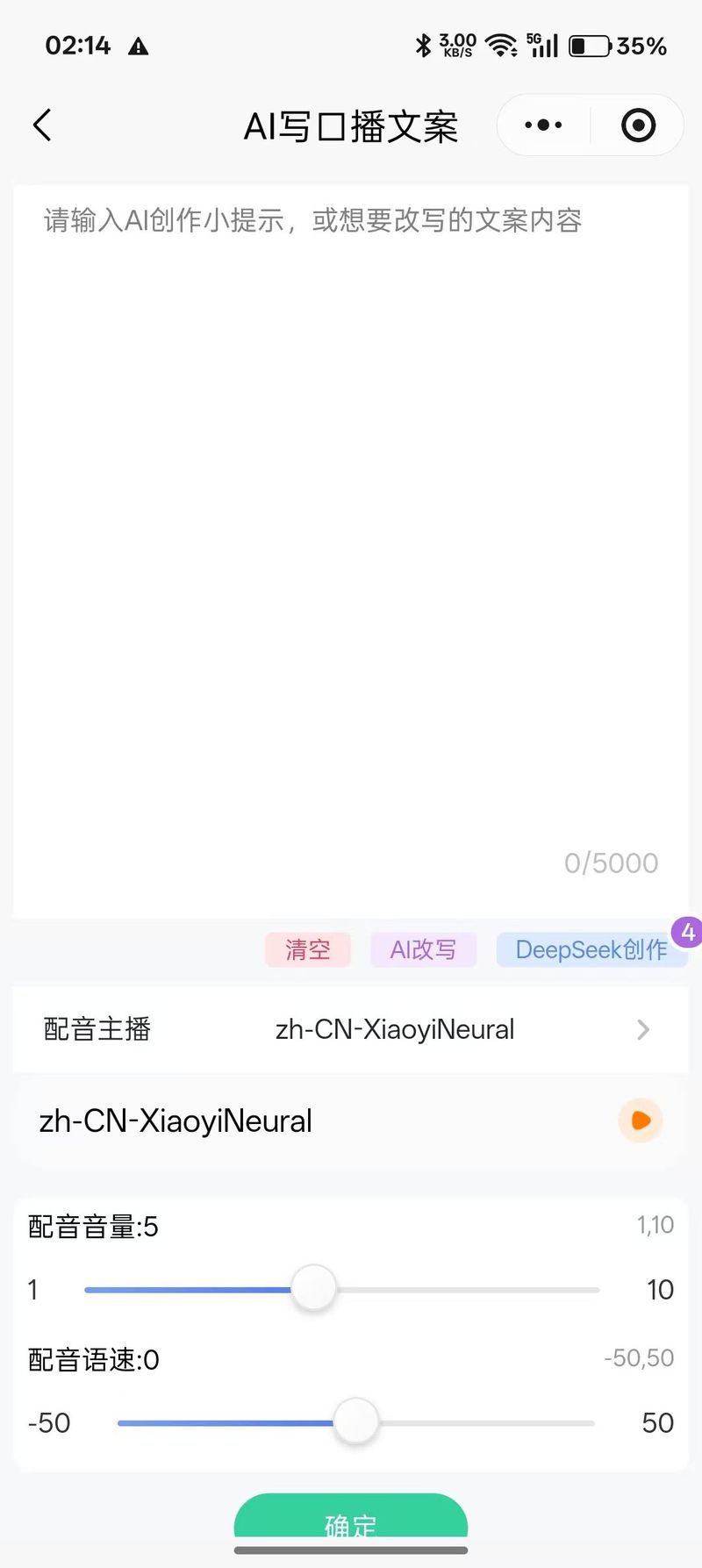This screenshot has width=702, height=1568.
Task: Open the three-dot mini program menu
Action: (x=543, y=125)
